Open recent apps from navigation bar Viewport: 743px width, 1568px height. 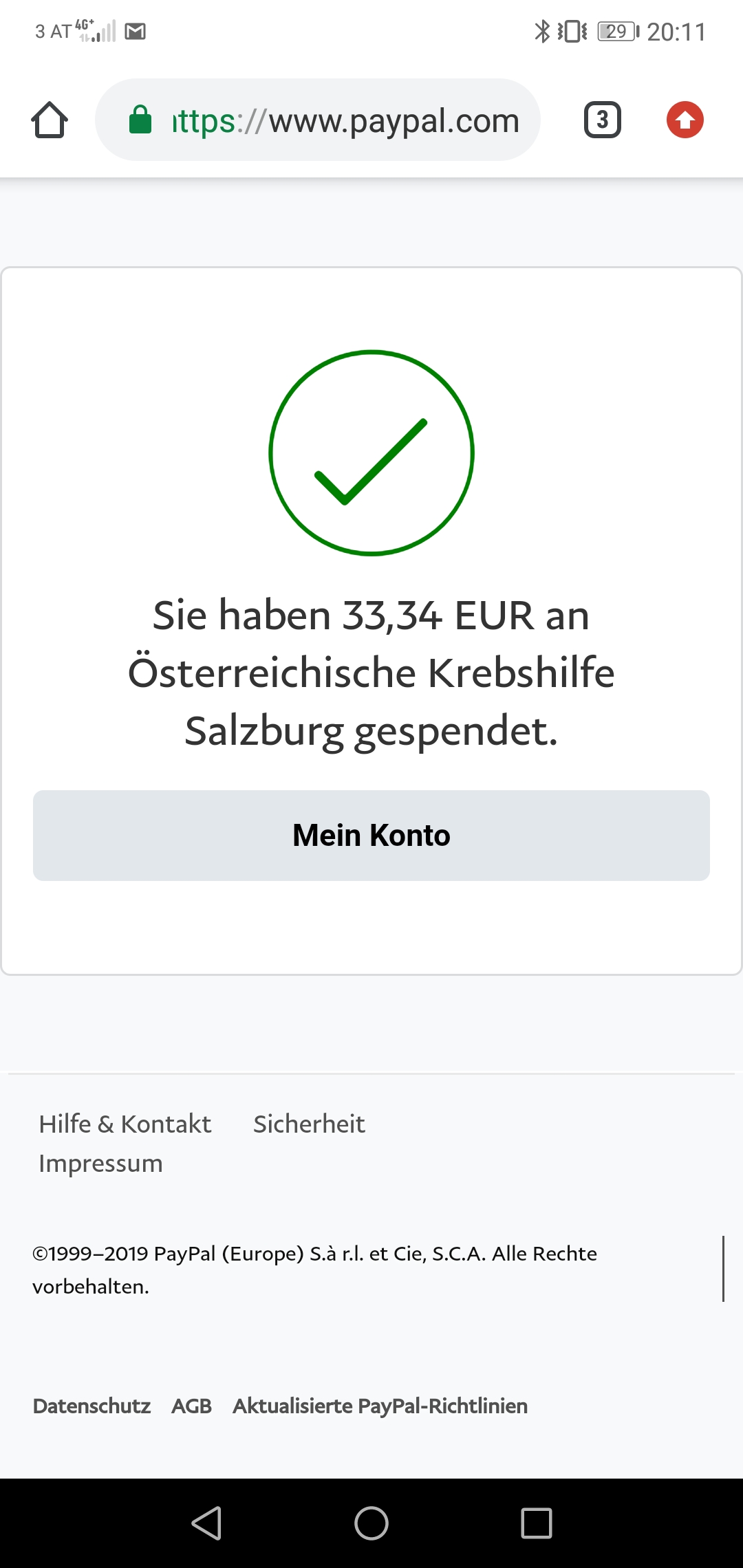pos(537,1523)
